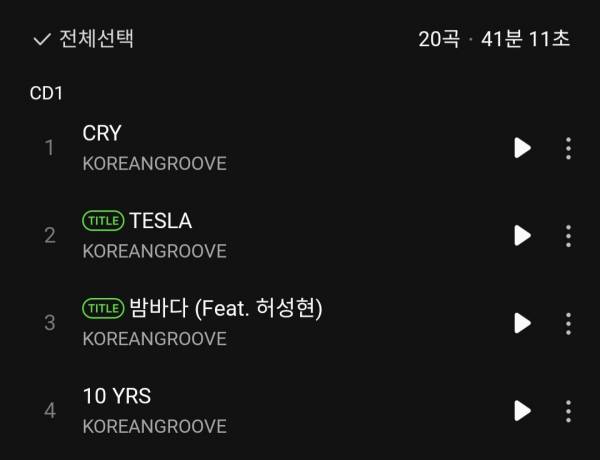The width and height of the screenshot is (600, 460).
Task: Play the track CRY
Action: (522, 148)
